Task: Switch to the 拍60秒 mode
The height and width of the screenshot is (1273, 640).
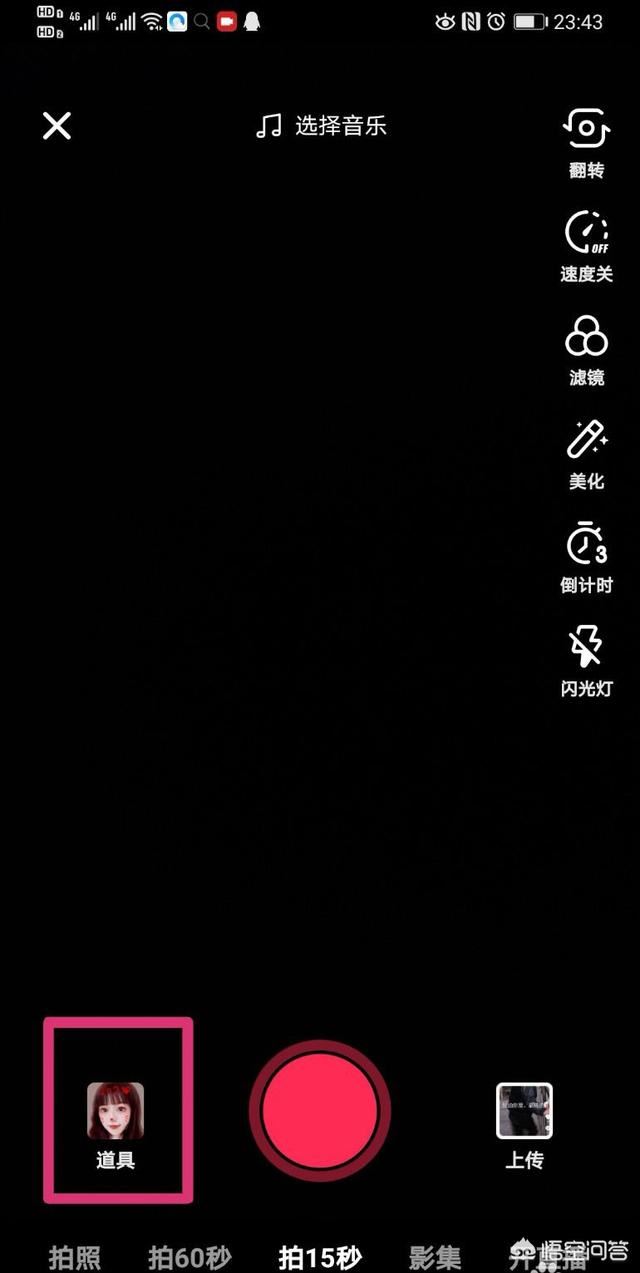Action: [x=190, y=1256]
